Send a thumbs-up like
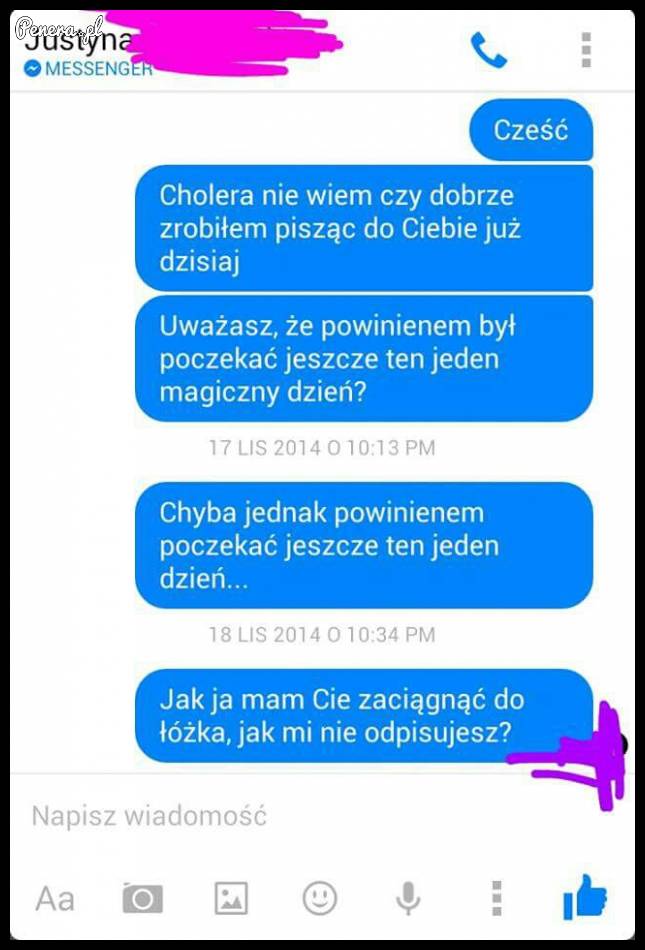 pos(585,897)
